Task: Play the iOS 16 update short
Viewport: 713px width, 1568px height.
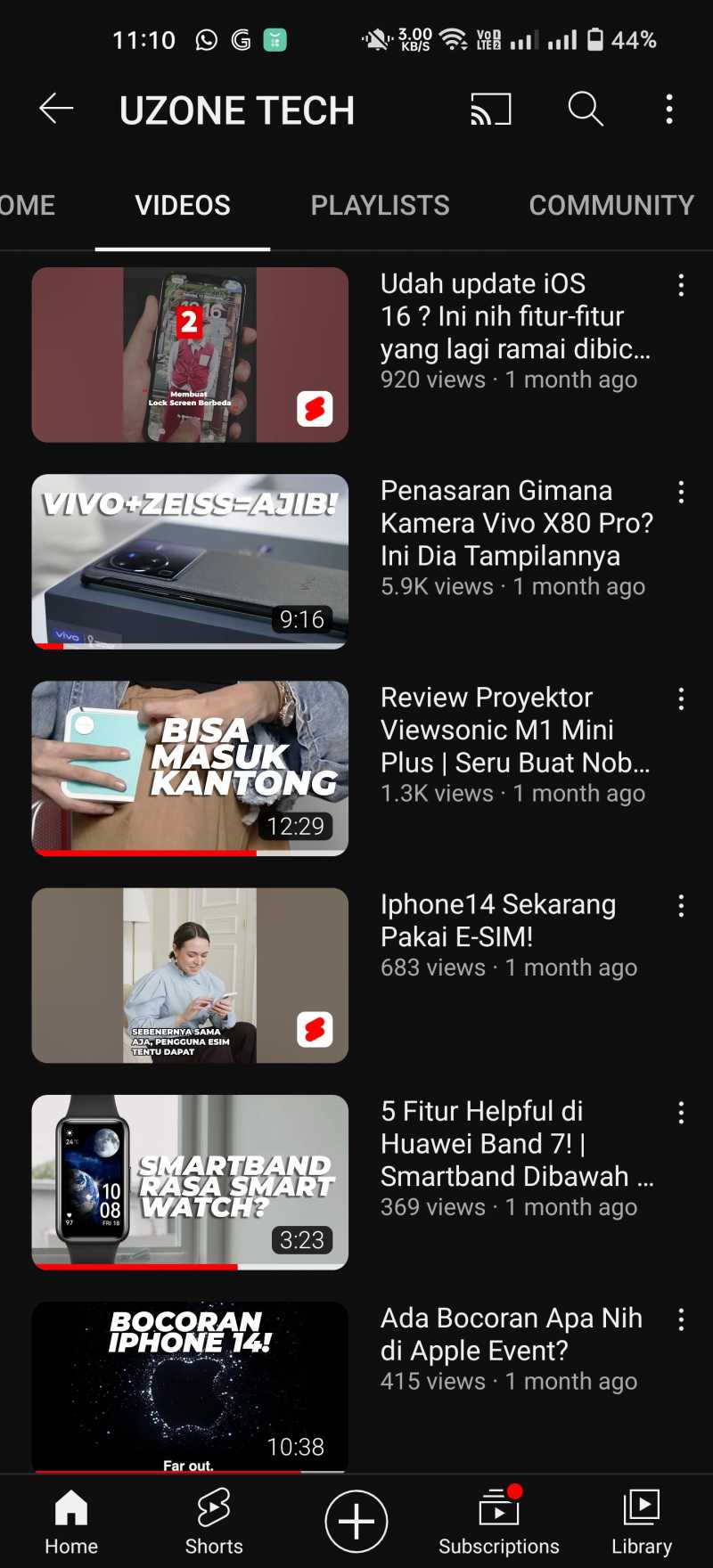Action: pos(190,355)
